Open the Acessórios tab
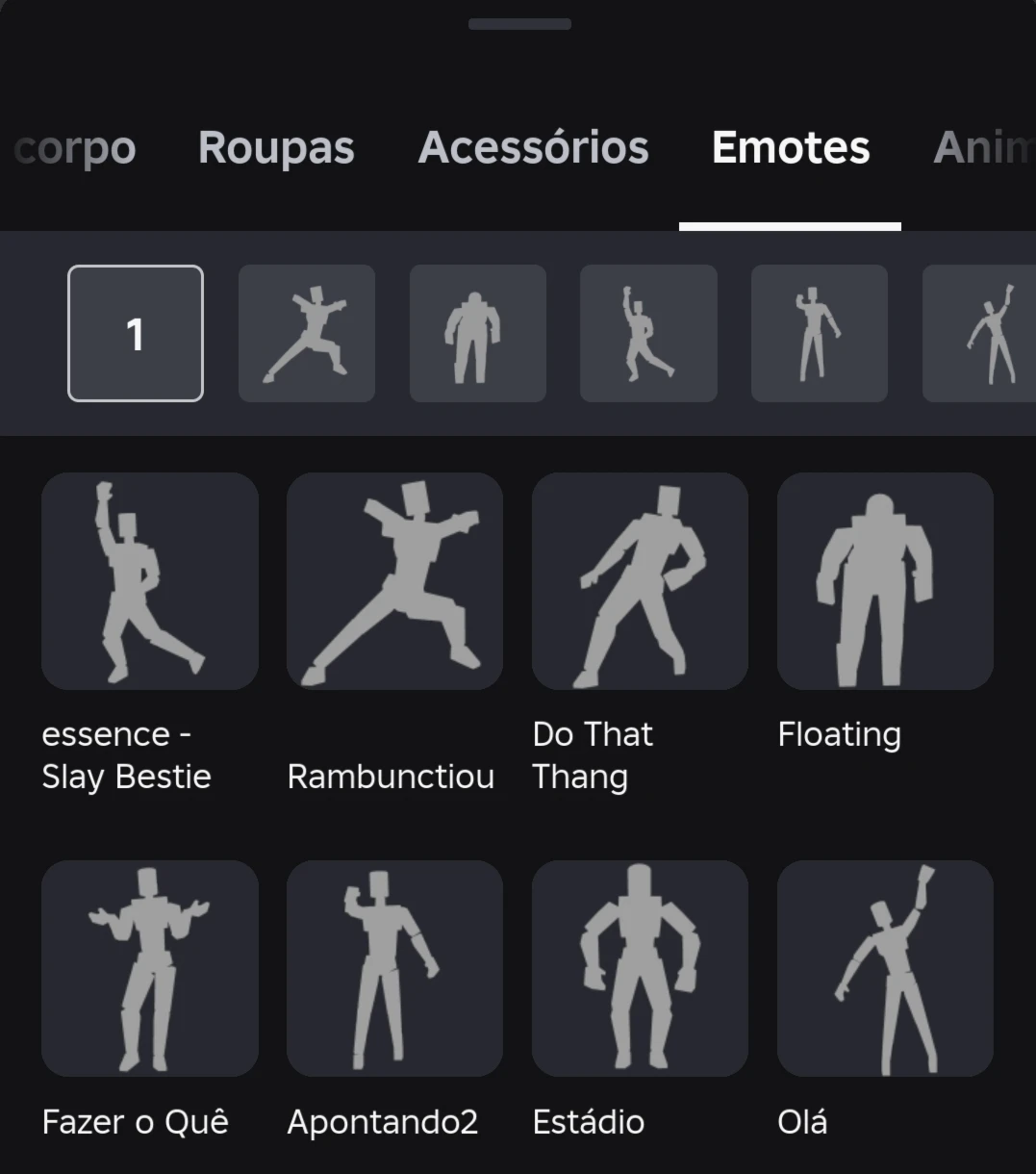The width and height of the screenshot is (1036, 1174). pos(533,147)
